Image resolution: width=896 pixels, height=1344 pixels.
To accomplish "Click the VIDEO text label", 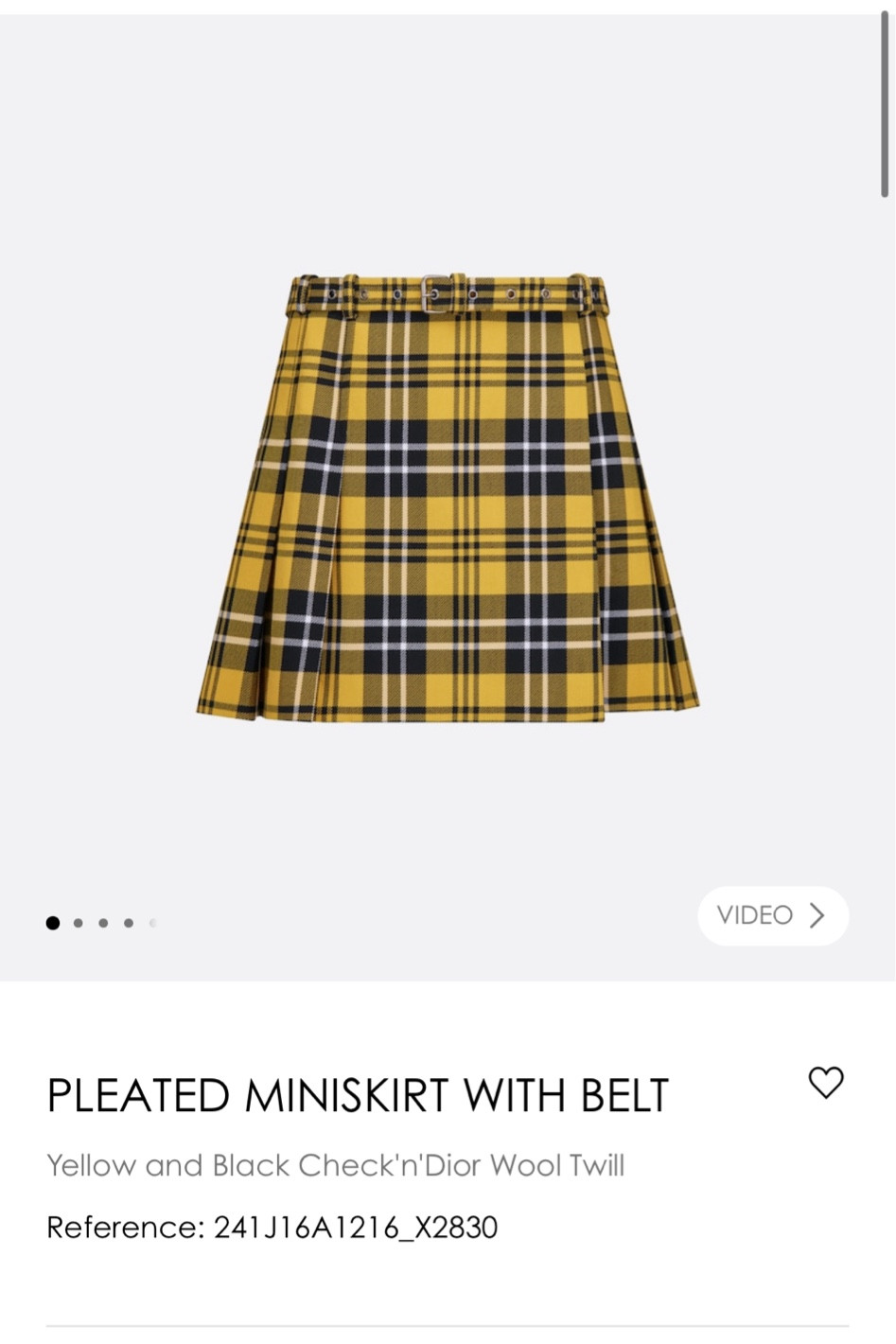I will click(x=753, y=915).
